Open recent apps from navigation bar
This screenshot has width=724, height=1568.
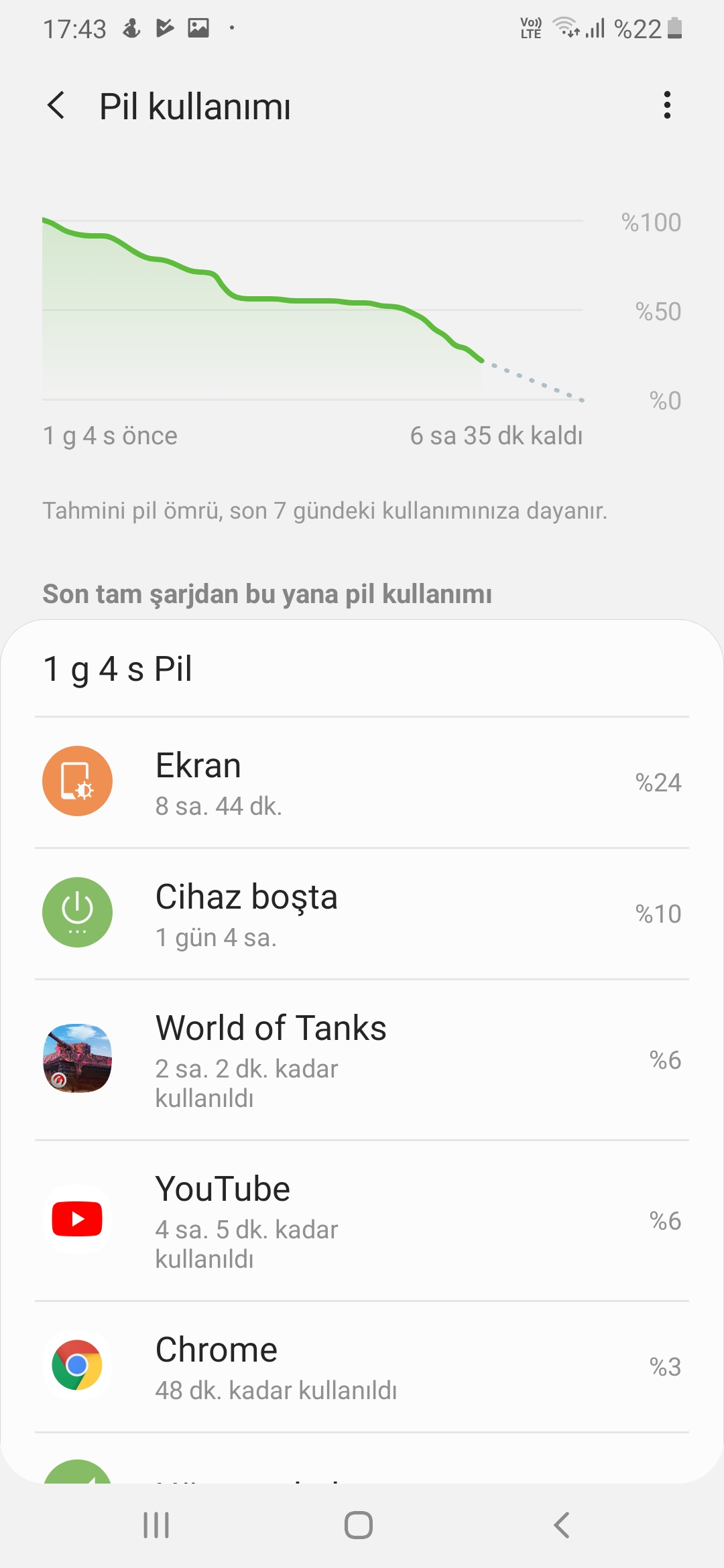(x=156, y=1525)
